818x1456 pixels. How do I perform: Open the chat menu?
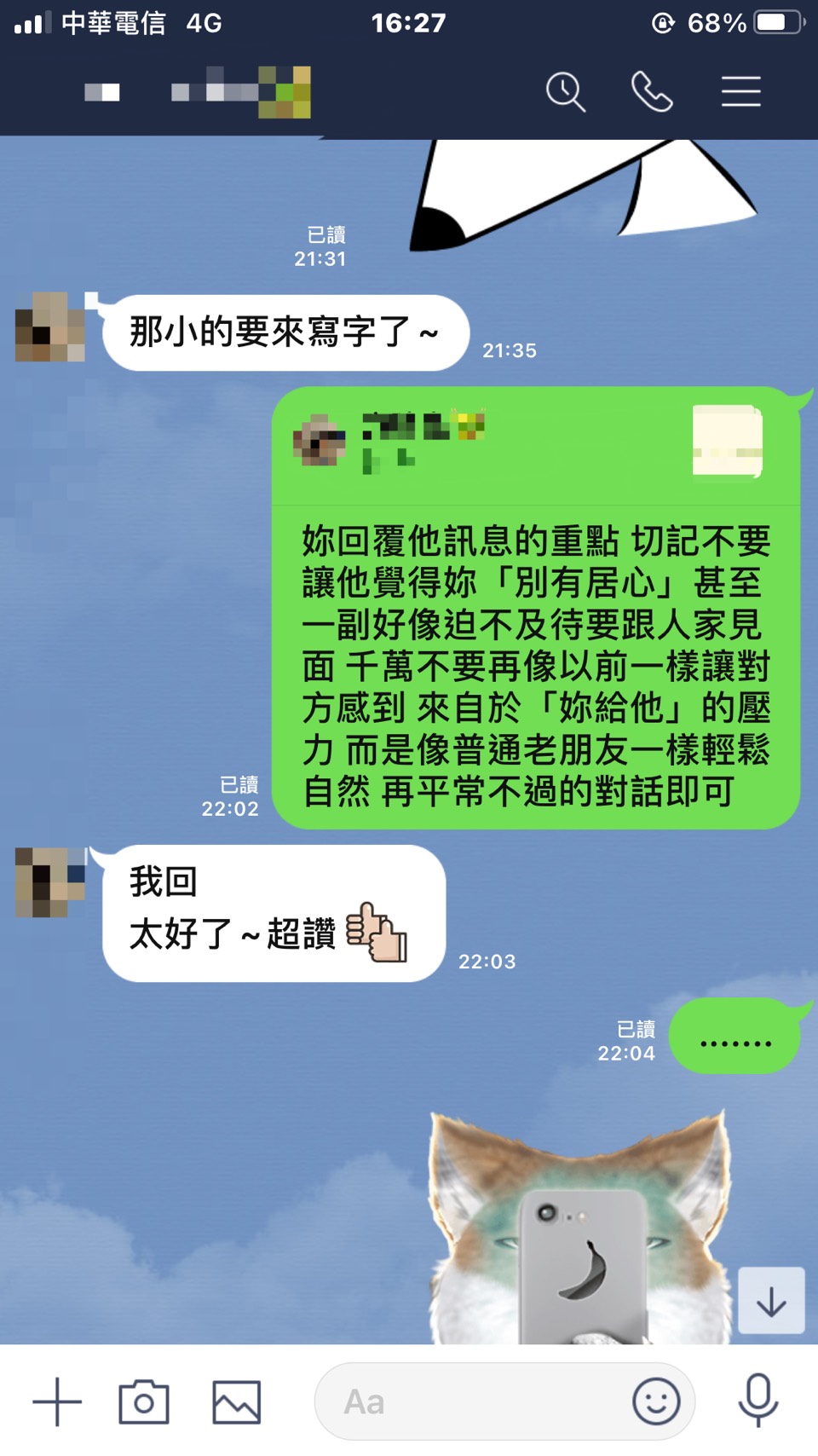[740, 92]
